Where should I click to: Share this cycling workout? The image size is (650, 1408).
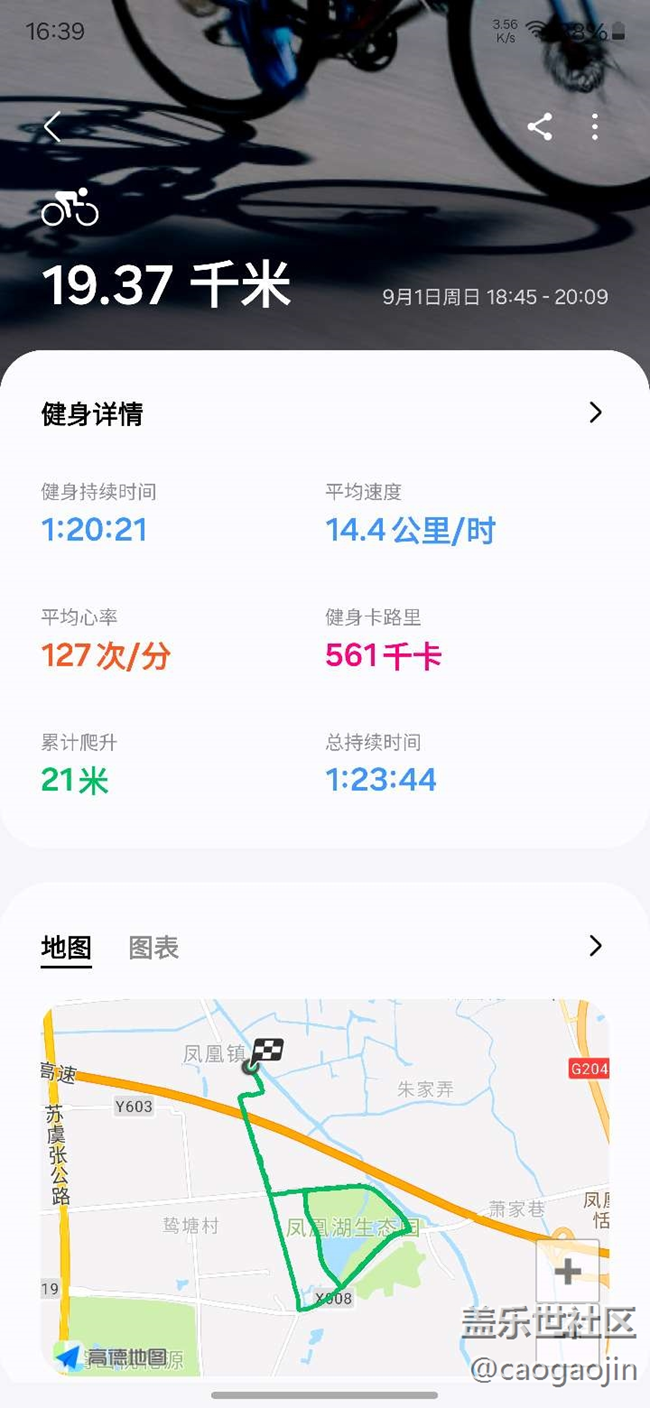point(540,126)
